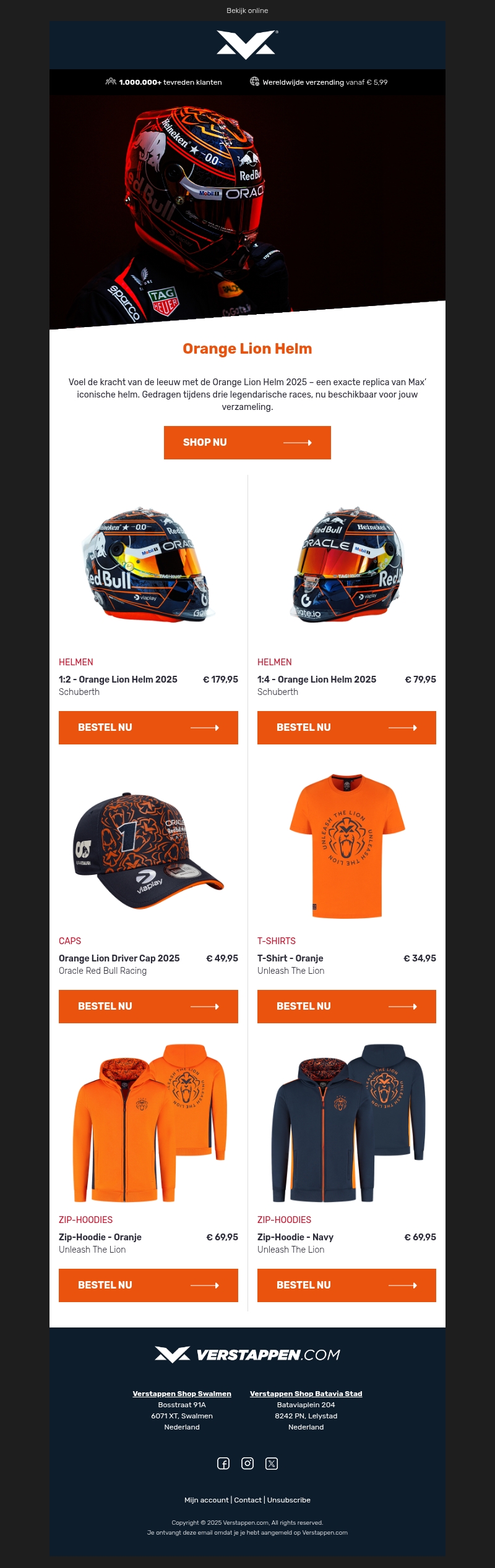This screenshot has width=495, height=1568.
Task: Order the Zip-Hoodie - Oranje
Action: pos(148,1285)
